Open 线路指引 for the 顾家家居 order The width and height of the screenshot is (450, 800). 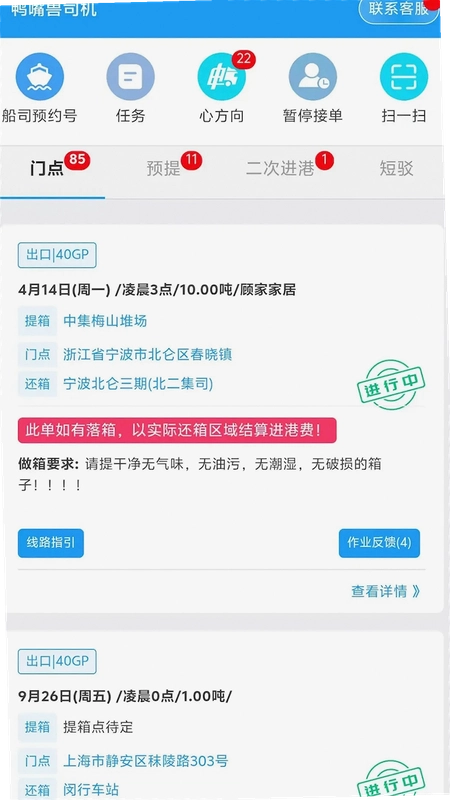tap(51, 543)
